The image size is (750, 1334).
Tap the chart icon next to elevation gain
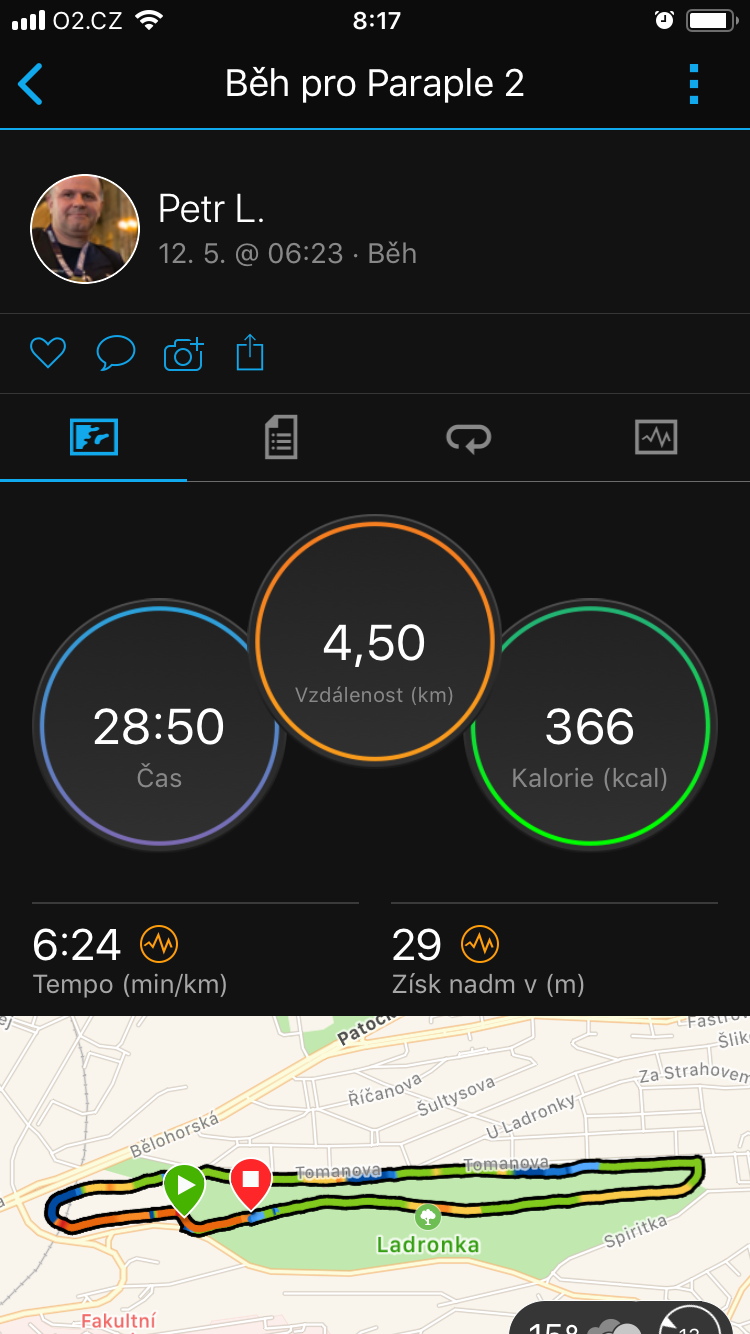point(480,943)
